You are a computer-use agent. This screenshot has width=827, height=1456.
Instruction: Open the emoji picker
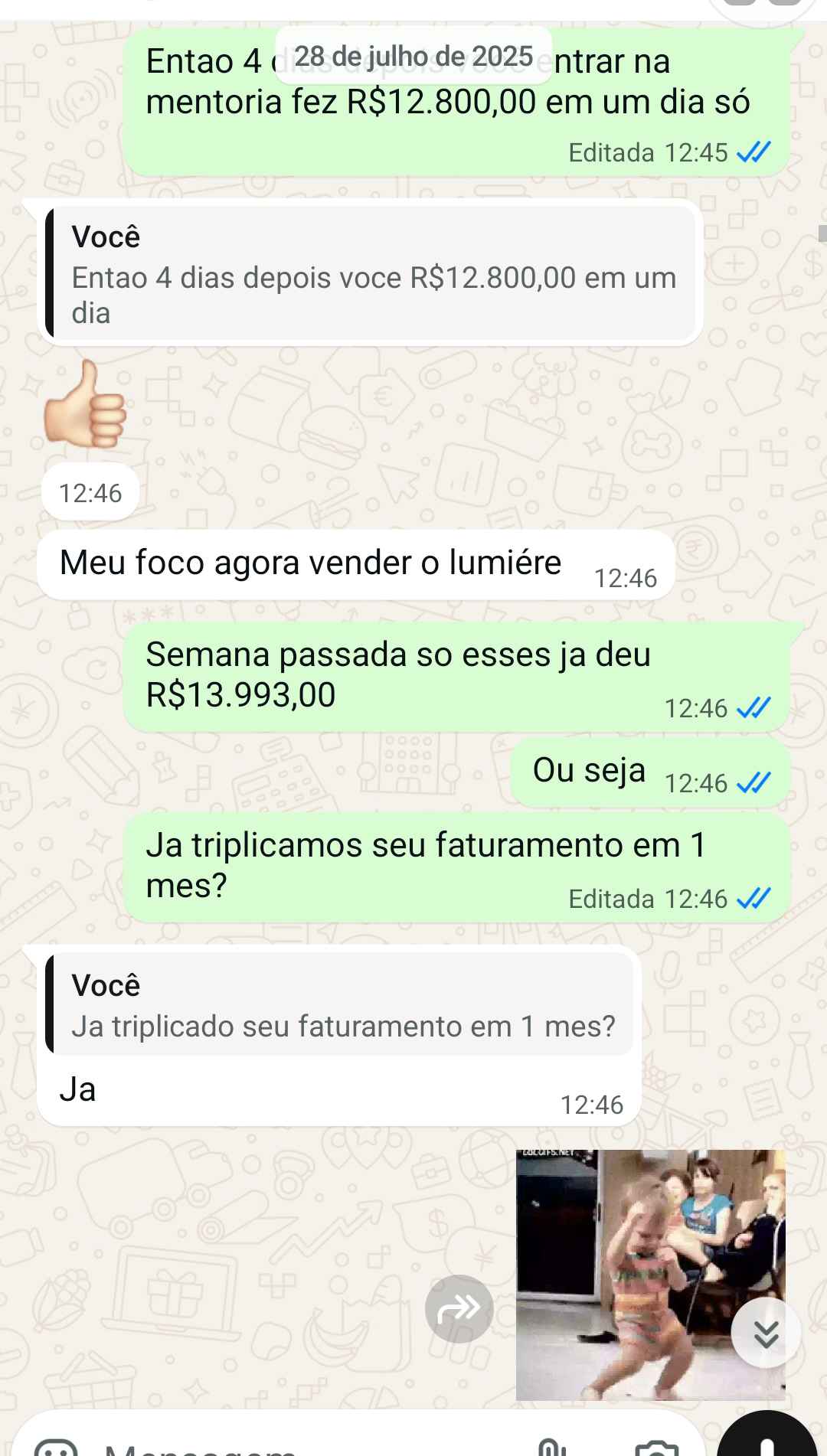tap(57, 1446)
